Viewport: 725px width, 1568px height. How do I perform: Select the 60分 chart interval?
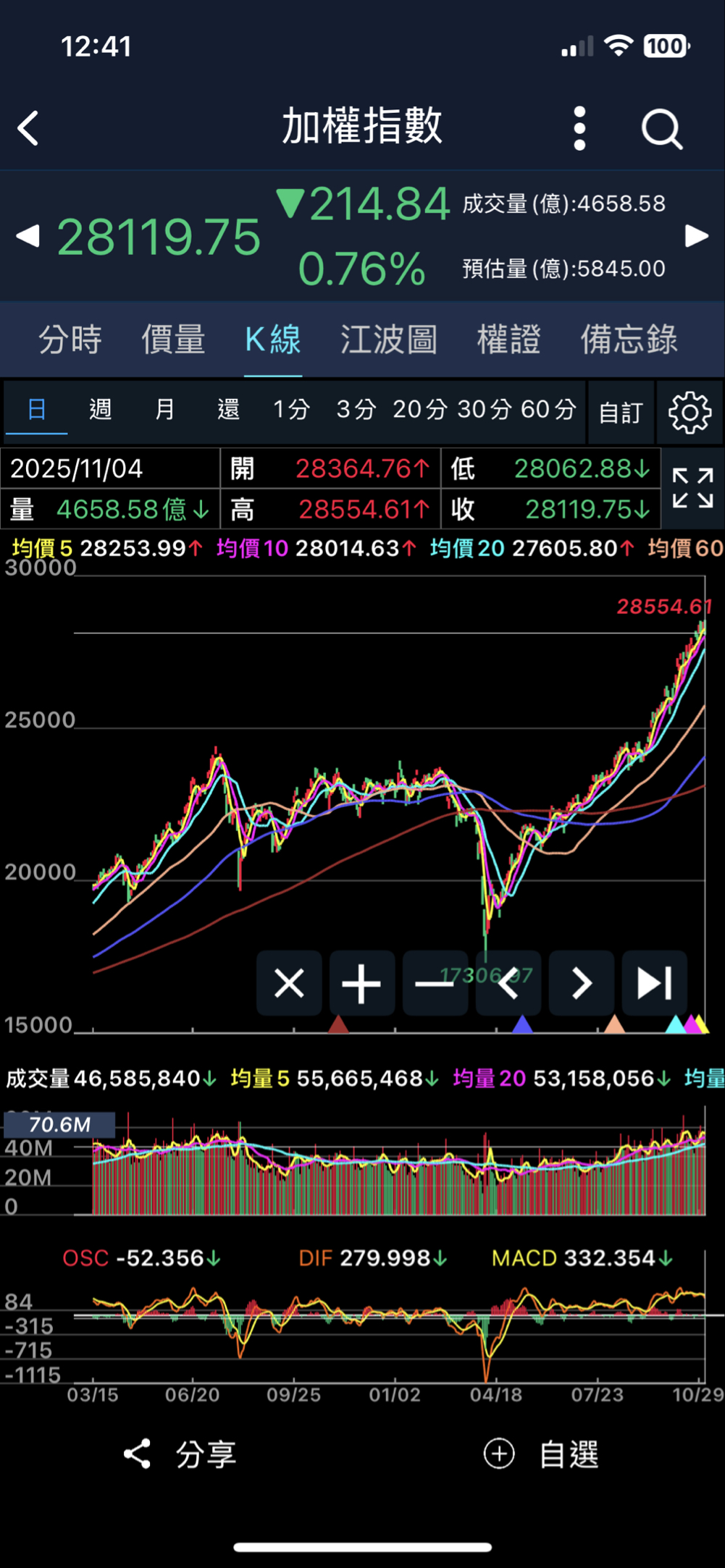[x=548, y=410]
